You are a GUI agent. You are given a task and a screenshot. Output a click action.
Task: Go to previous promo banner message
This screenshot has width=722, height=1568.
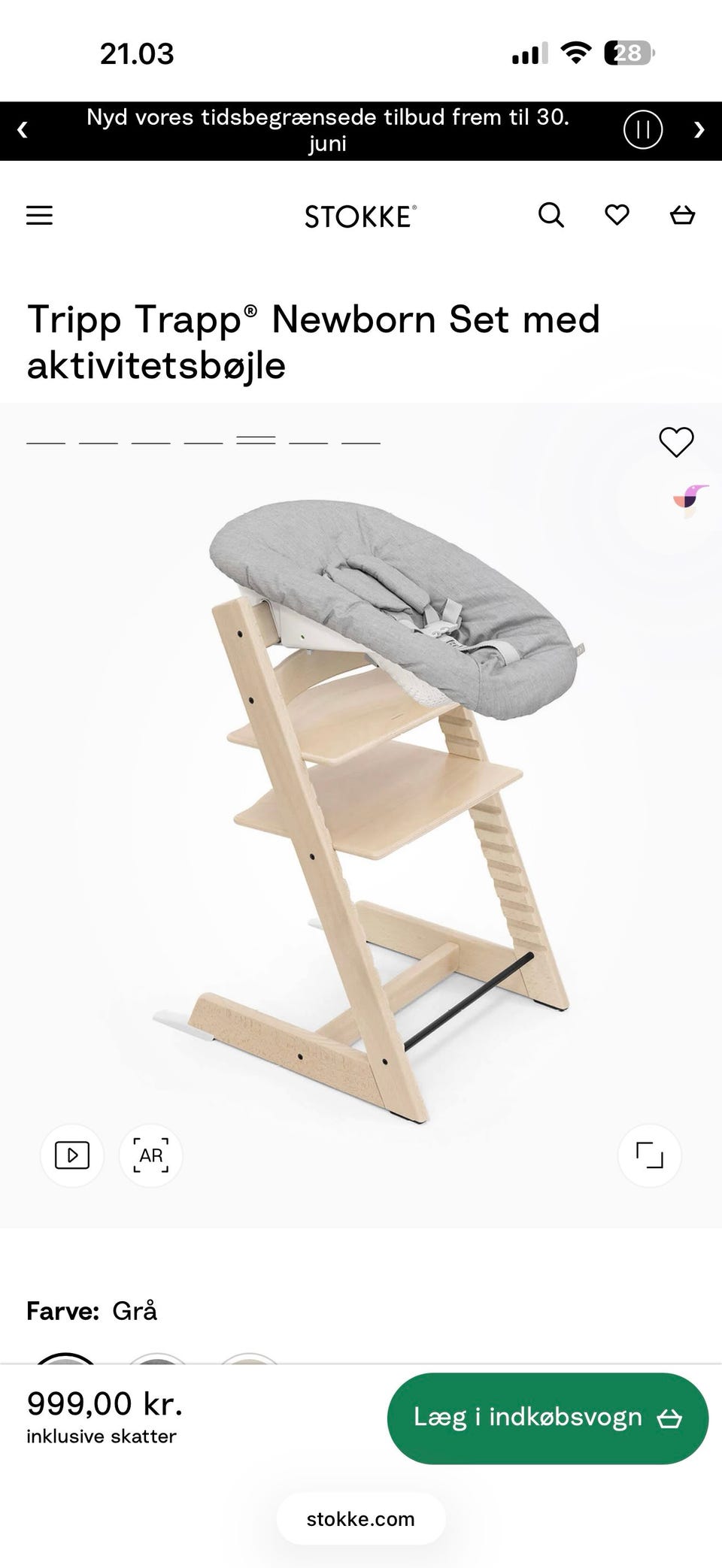23,130
